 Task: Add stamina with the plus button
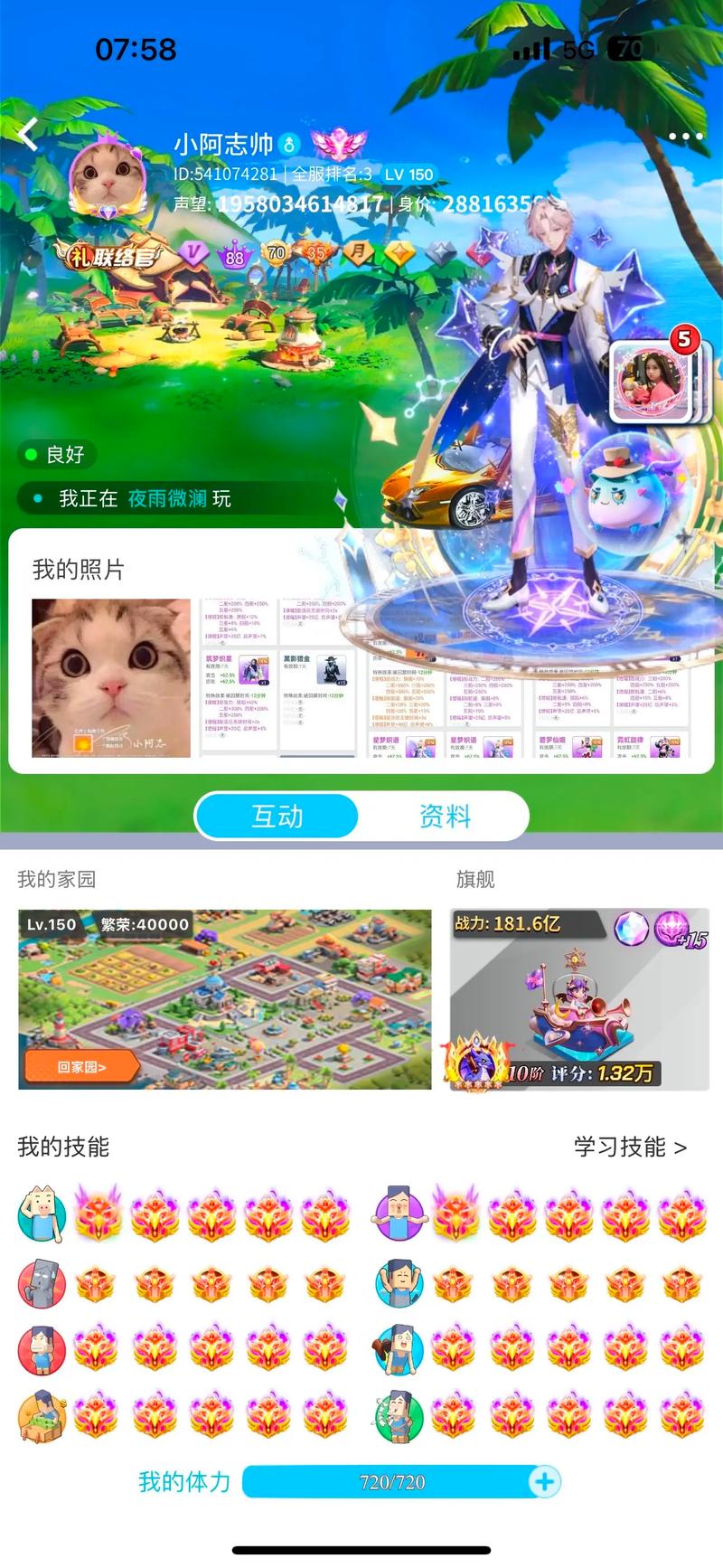[x=544, y=1481]
